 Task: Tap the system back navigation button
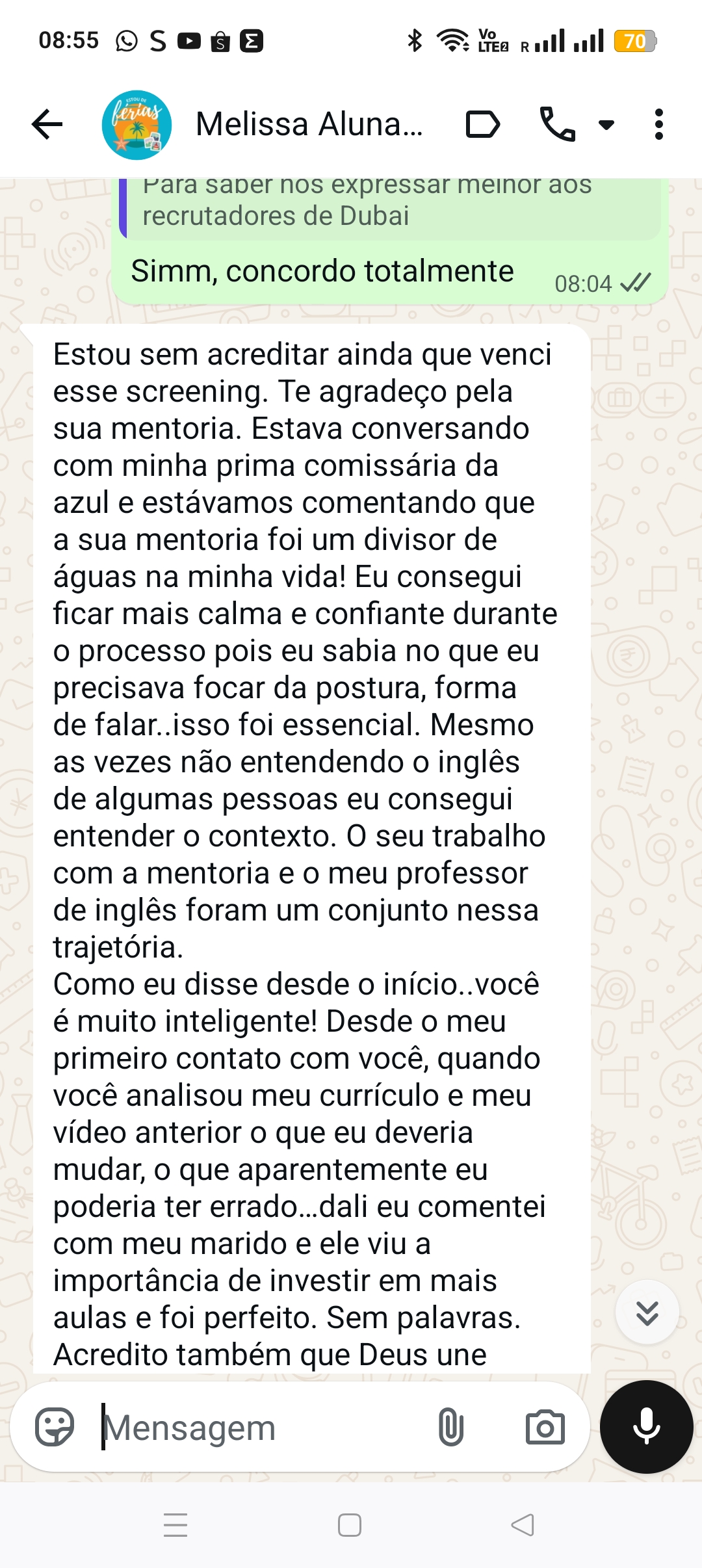point(523,1525)
